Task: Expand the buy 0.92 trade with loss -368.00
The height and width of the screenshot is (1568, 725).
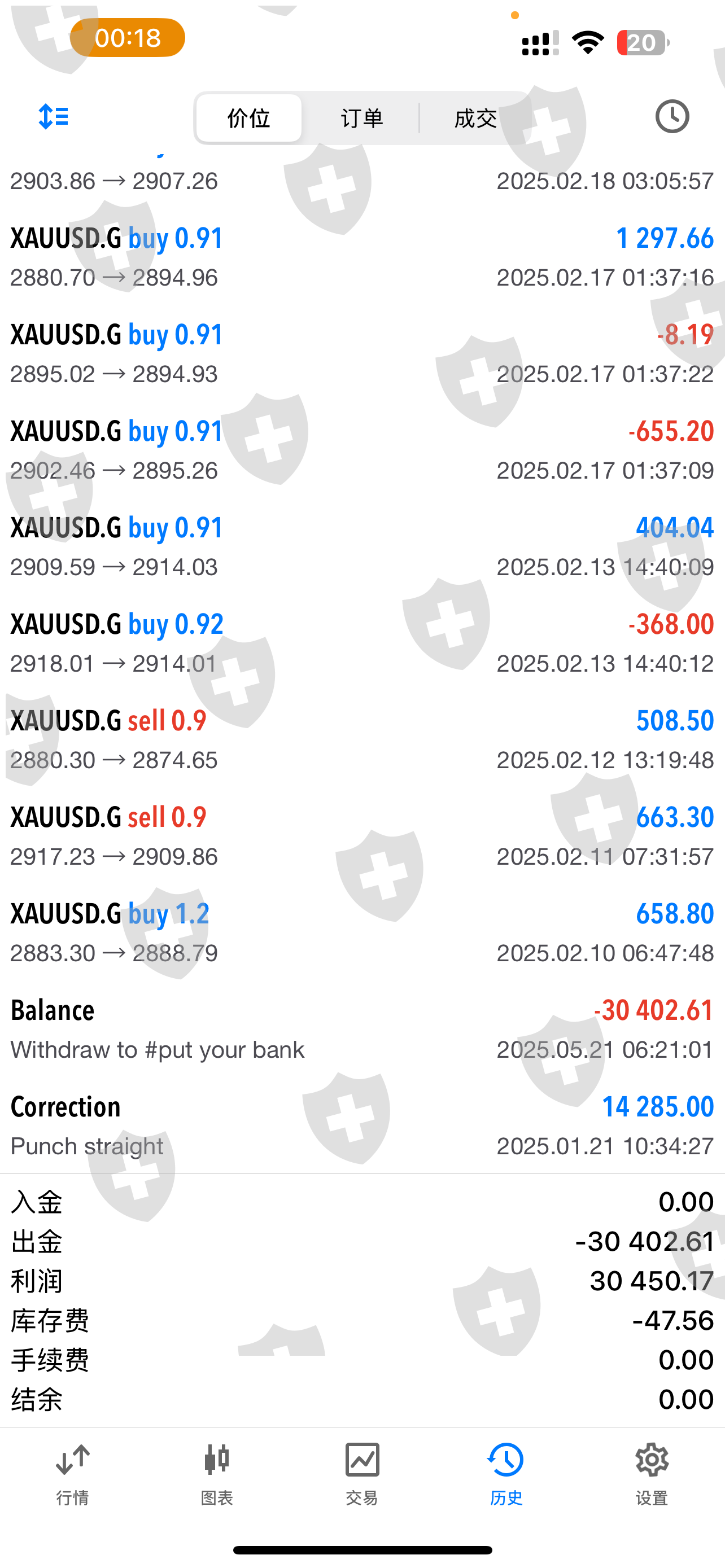Action: [x=362, y=643]
